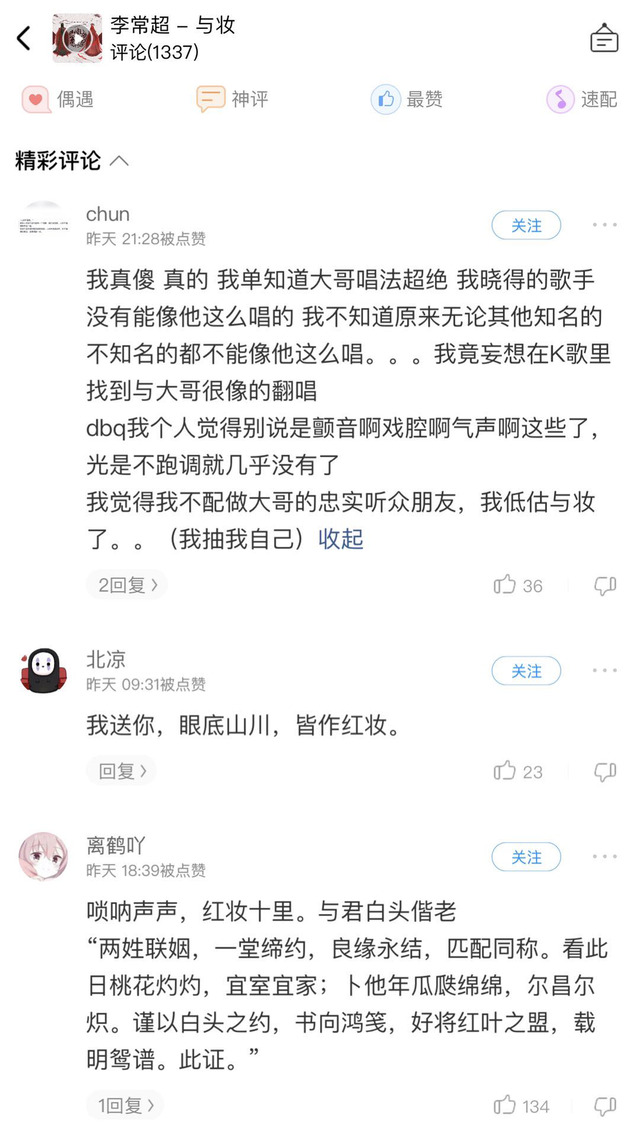The width and height of the screenshot is (640, 1143).
Task: Collapse chun's comment with 收起
Action: click(x=340, y=539)
